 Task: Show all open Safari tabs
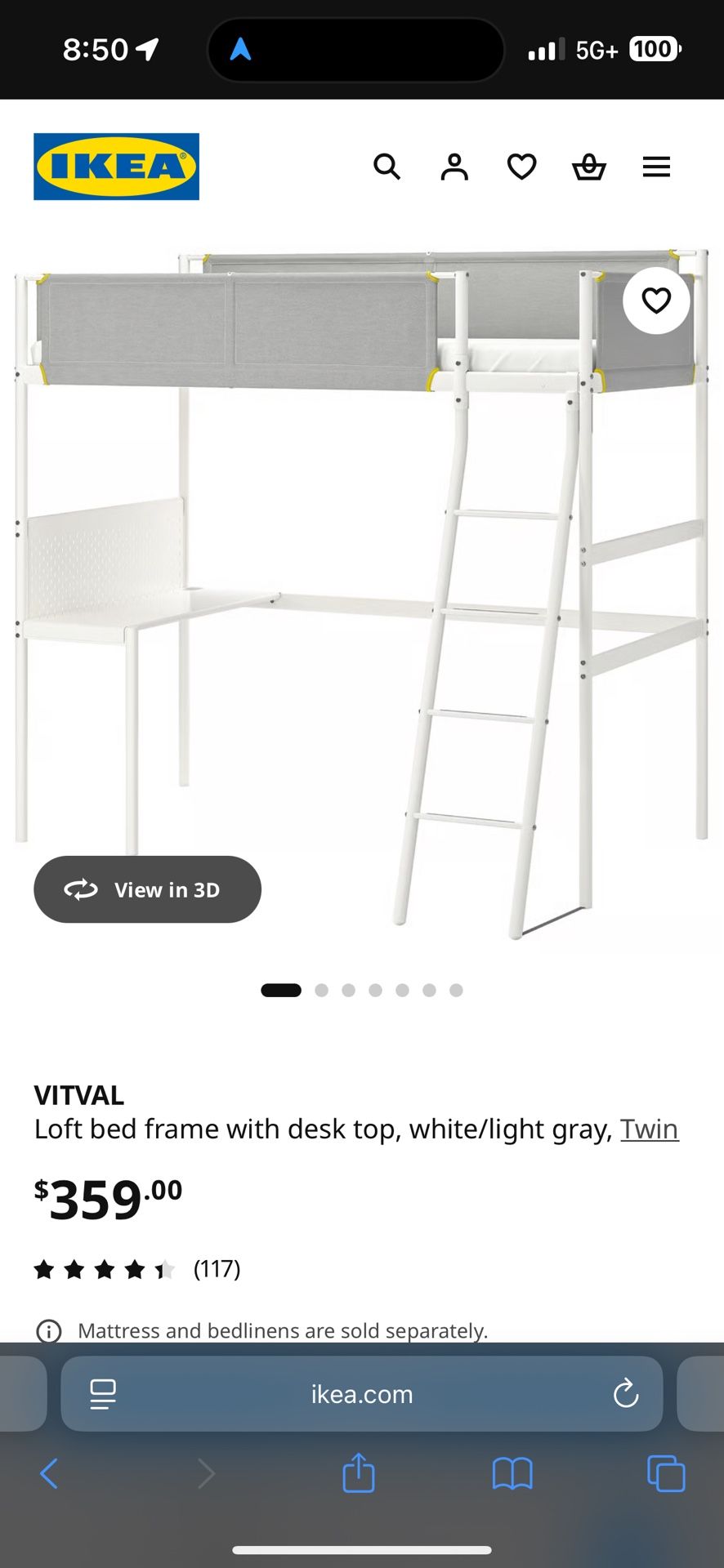click(x=666, y=1473)
